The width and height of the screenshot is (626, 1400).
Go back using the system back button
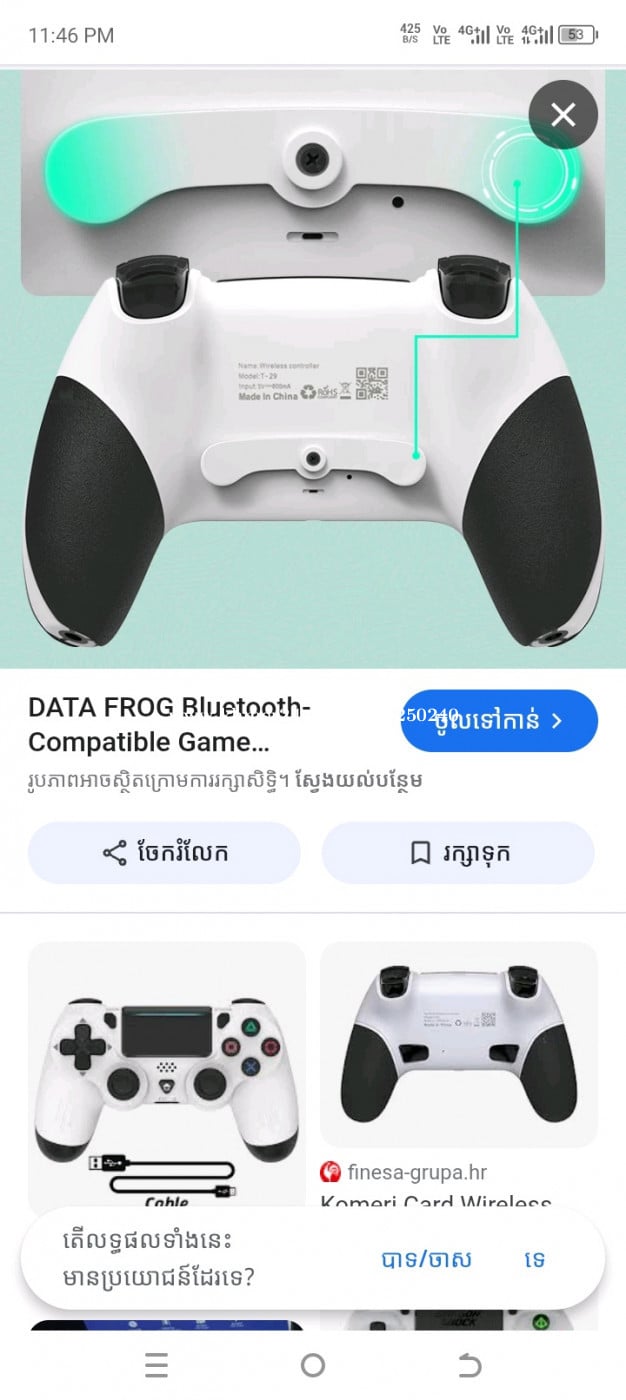pyautogui.click(x=469, y=1366)
